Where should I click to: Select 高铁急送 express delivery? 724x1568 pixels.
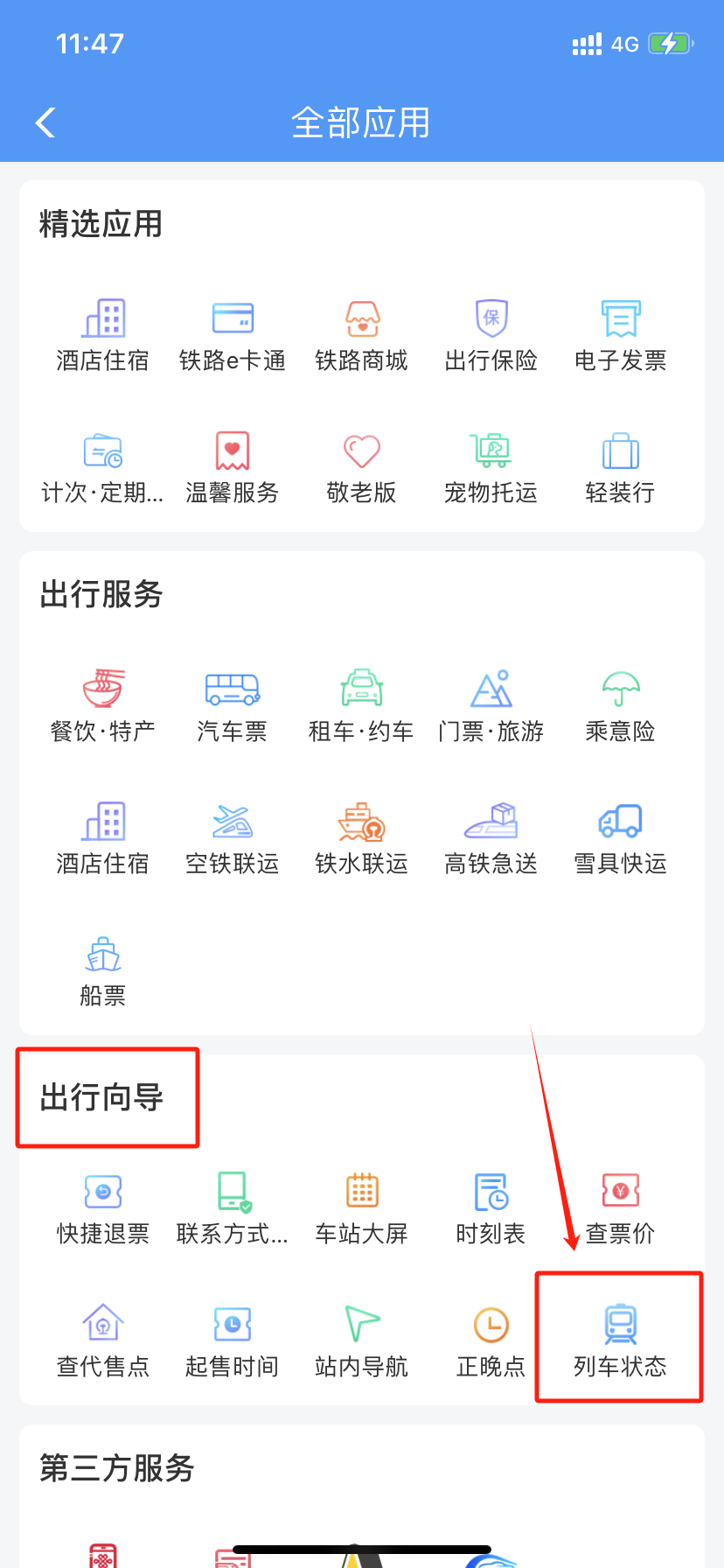click(491, 839)
